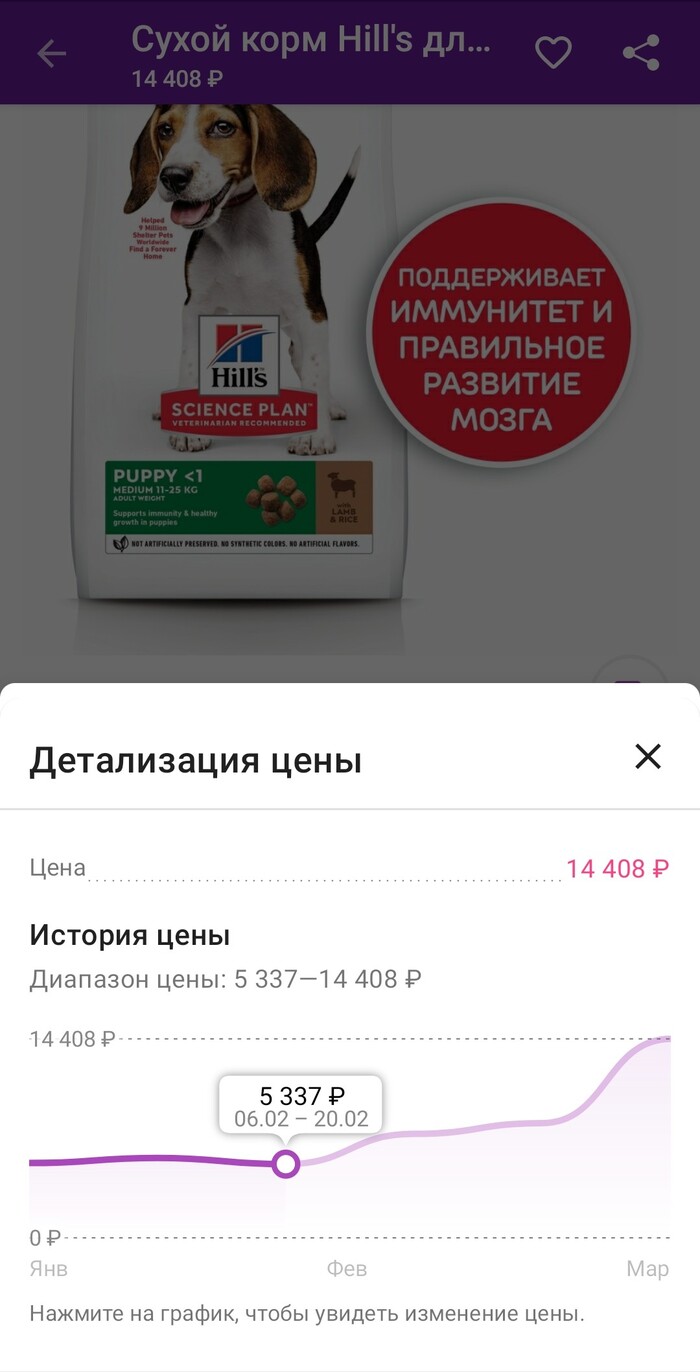Viewport: 700px width, 1372px height.
Task: Close the Детализация цены sheet
Action: pyautogui.click(x=648, y=757)
